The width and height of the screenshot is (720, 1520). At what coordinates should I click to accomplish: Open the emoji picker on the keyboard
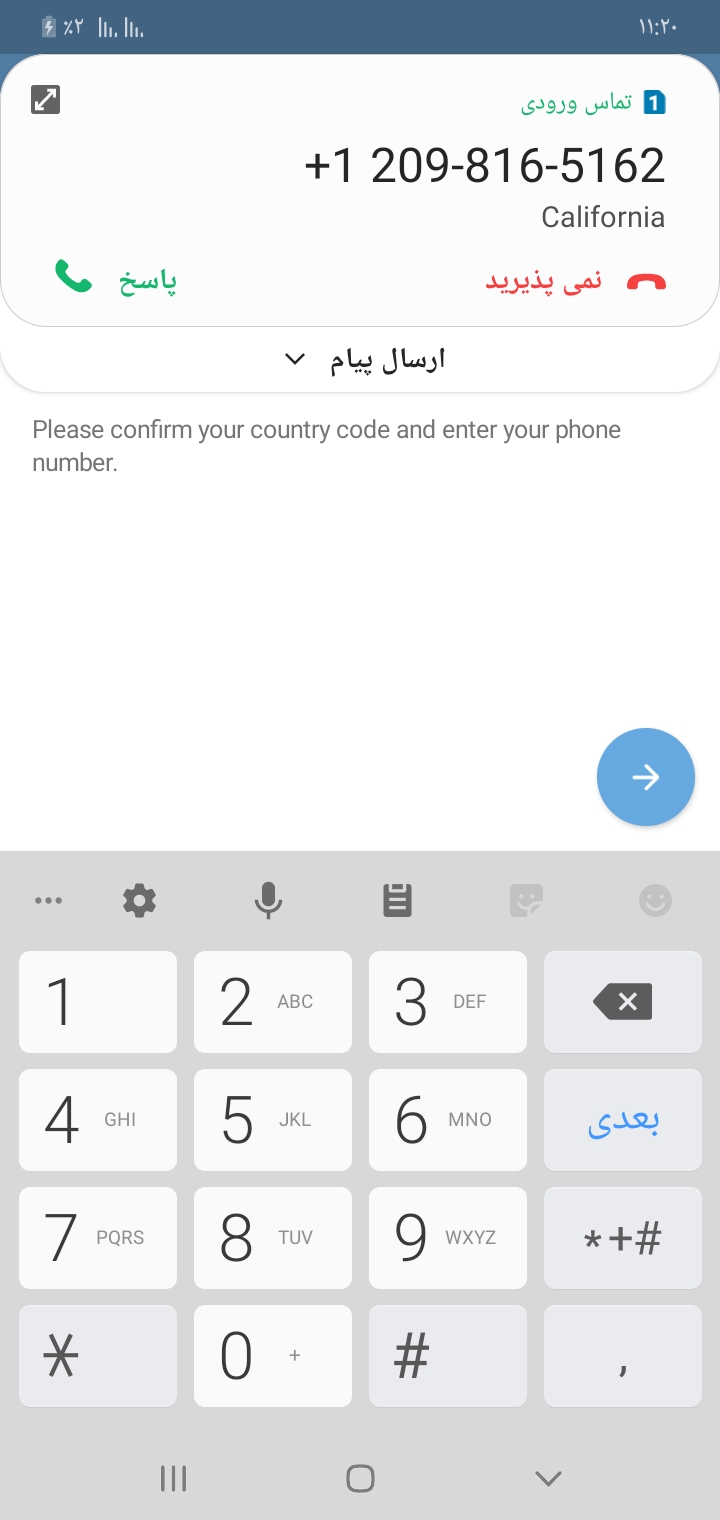tap(655, 900)
